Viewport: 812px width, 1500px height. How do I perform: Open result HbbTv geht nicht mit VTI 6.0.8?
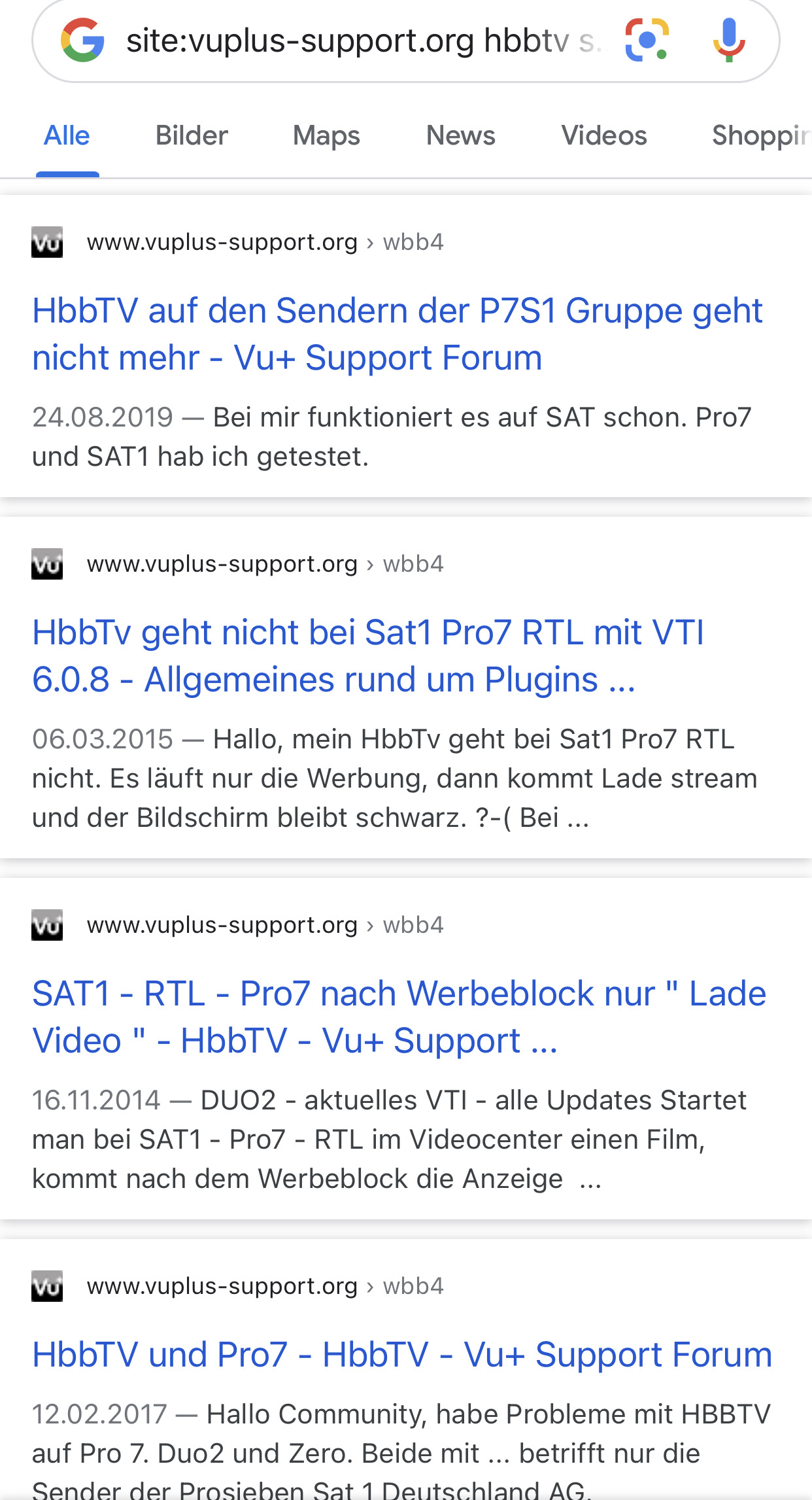(x=368, y=655)
